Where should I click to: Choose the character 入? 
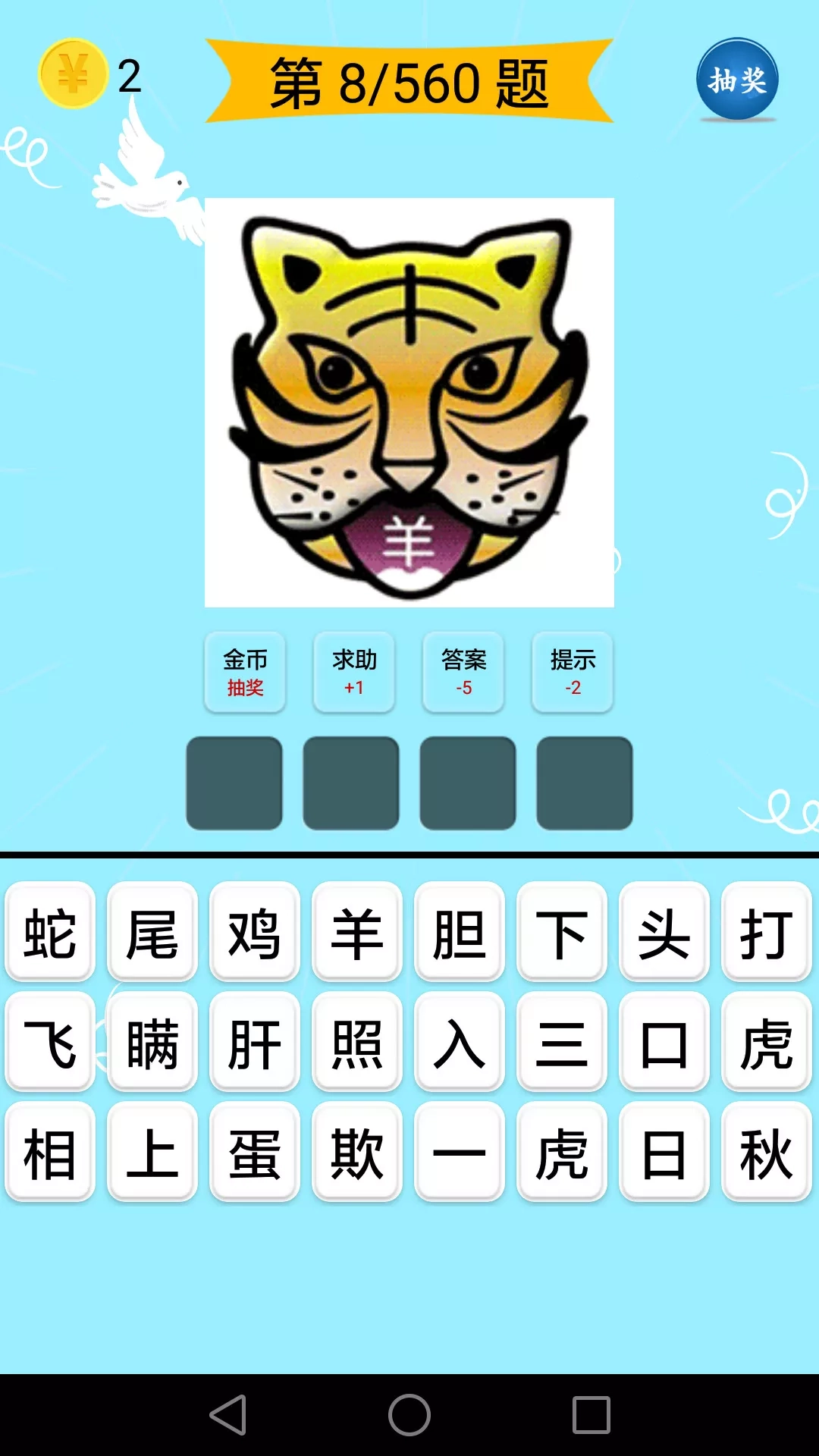(459, 1042)
